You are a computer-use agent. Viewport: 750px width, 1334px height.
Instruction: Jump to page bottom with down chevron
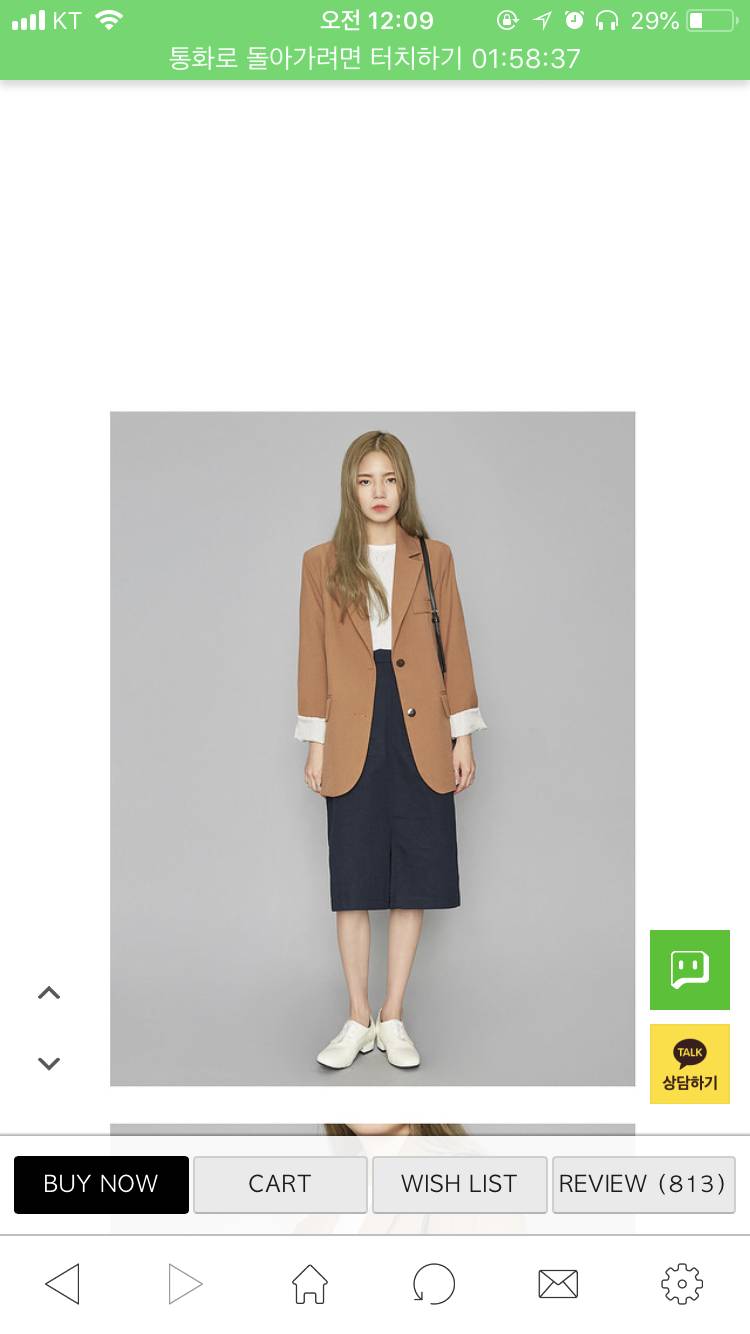pyautogui.click(x=49, y=1063)
